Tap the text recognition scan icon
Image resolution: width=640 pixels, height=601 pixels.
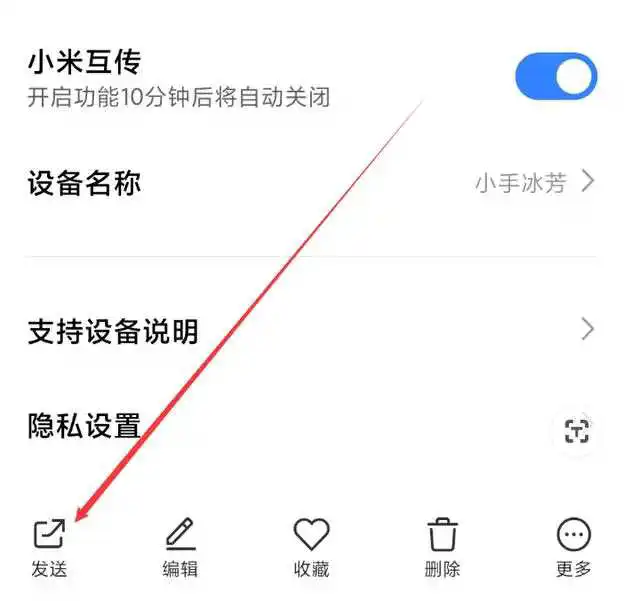pyautogui.click(x=576, y=431)
